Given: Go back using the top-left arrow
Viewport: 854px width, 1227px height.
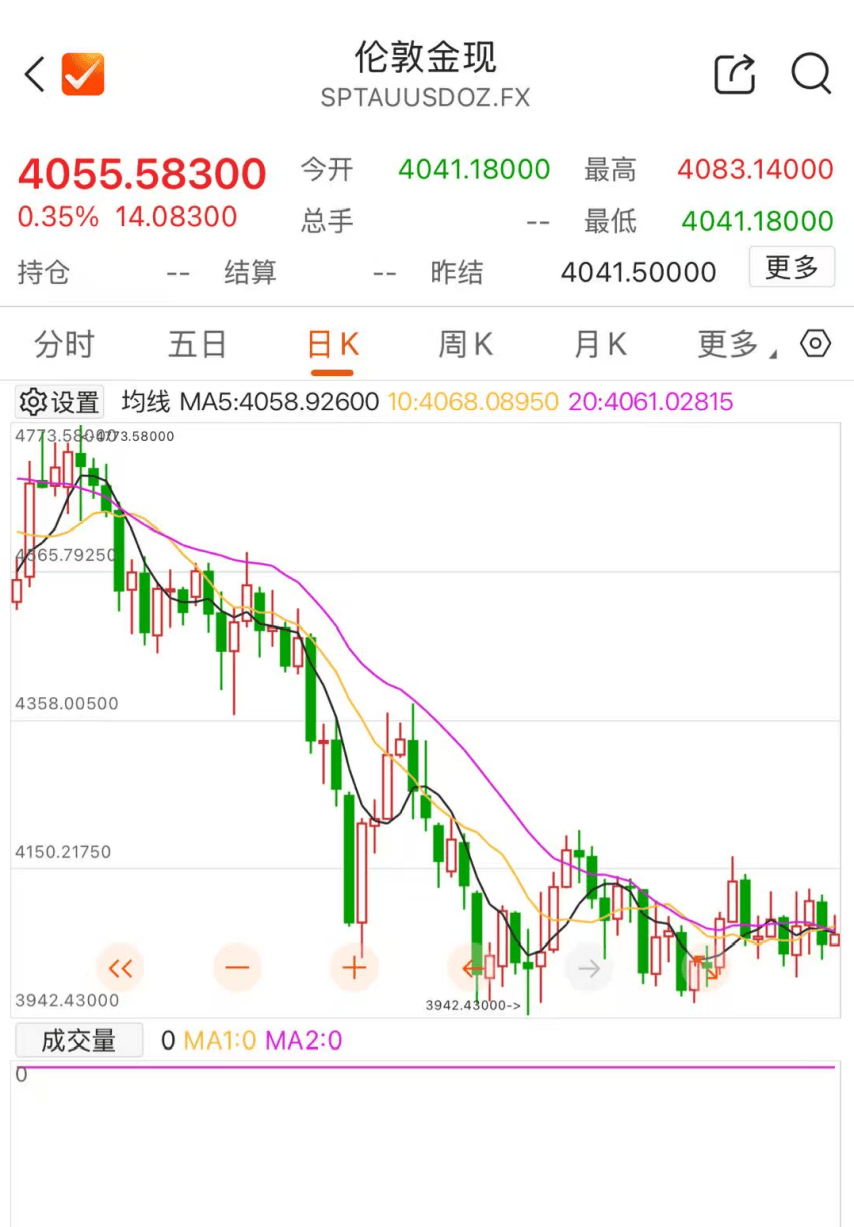Looking at the screenshot, I should [x=35, y=75].
